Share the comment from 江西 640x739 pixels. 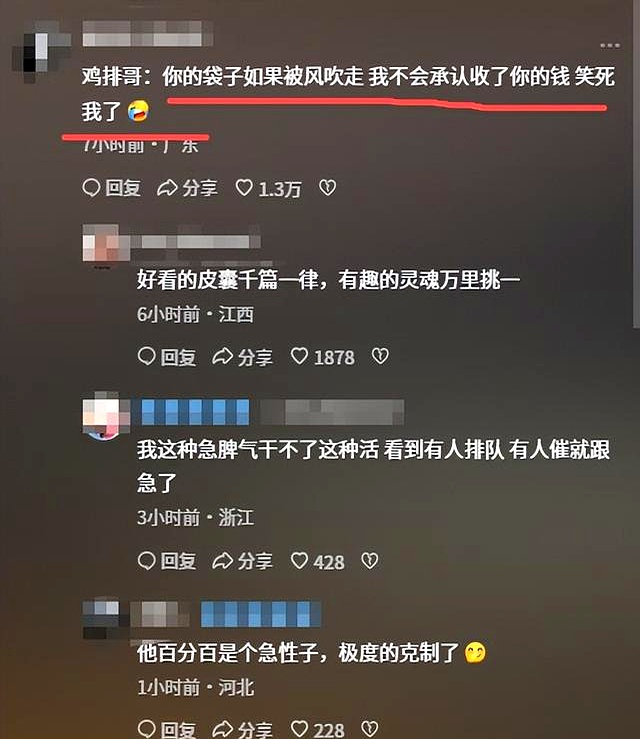point(242,357)
